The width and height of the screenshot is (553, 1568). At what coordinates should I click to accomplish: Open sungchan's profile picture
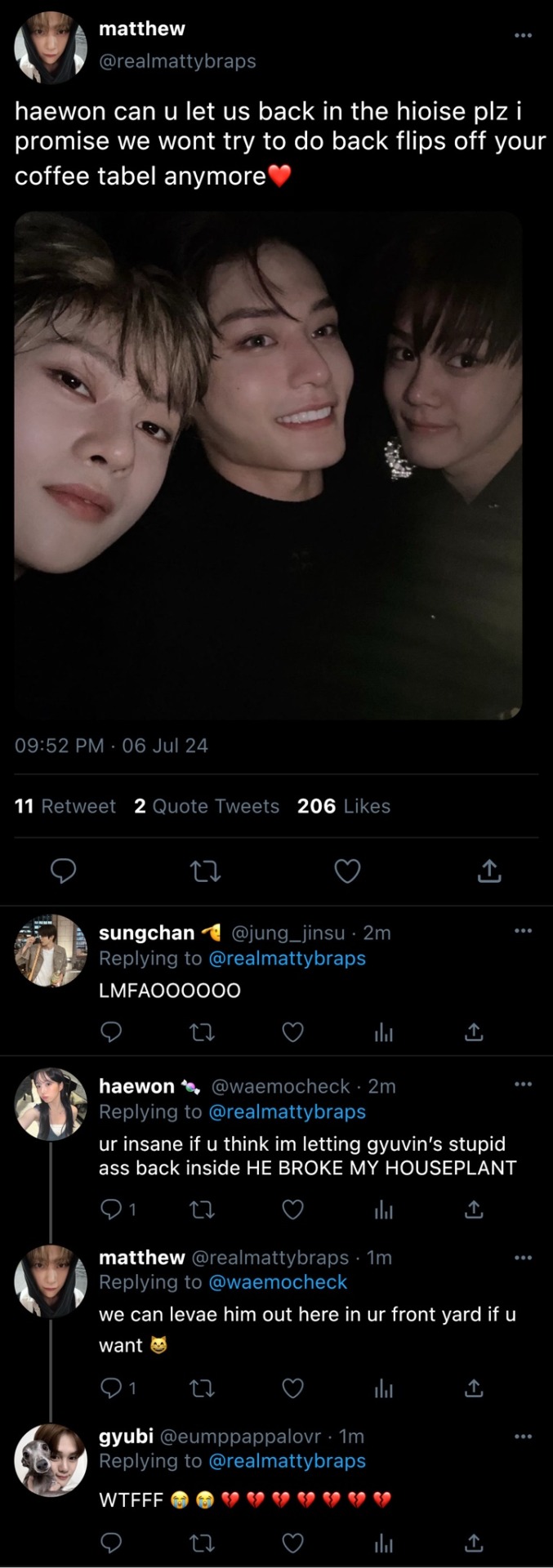pyautogui.click(x=51, y=951)
